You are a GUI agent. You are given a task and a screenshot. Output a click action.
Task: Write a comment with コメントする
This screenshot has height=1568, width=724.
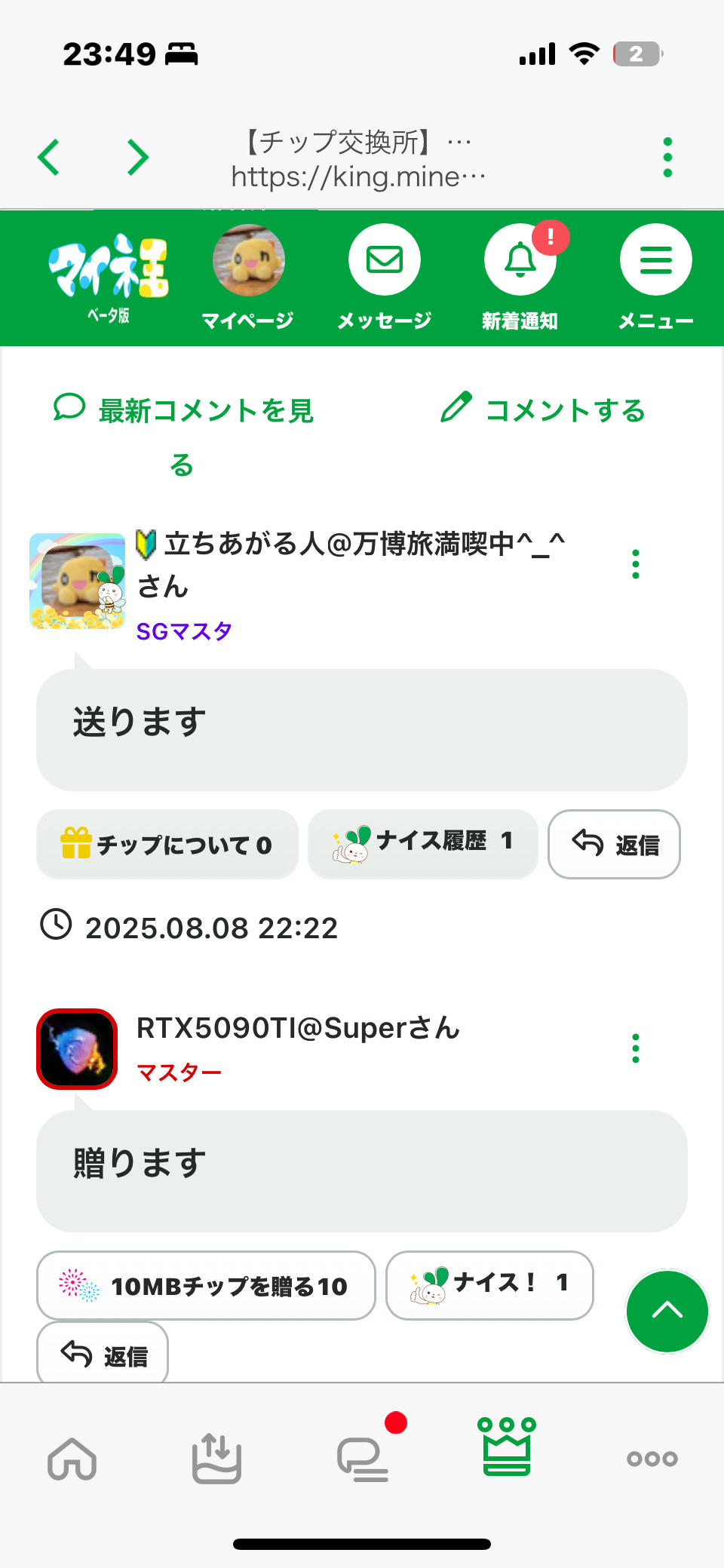pyautogui.click(x=543, y=410)
